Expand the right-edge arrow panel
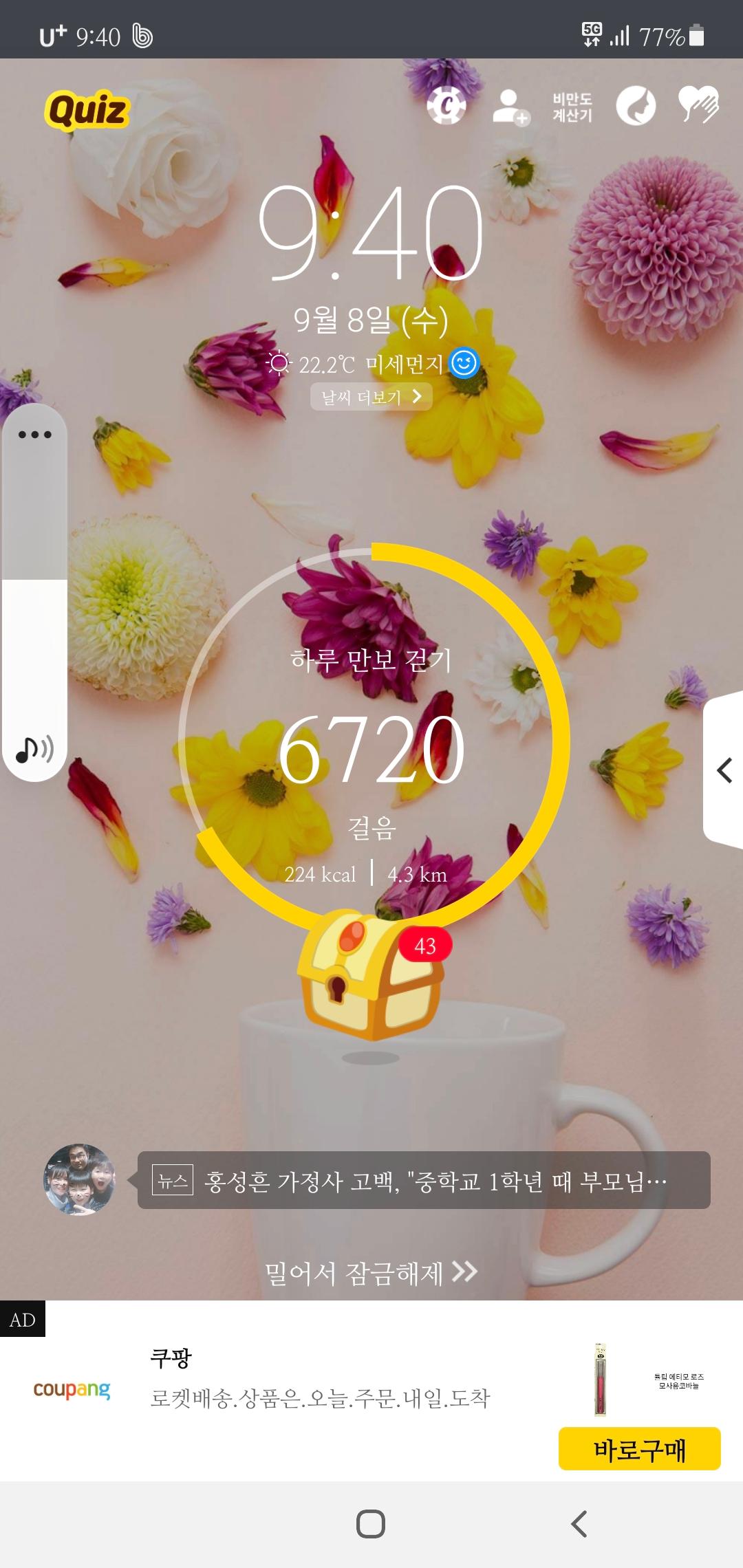Screen dimensions: 743x1568 pyautogui.click(x=724, y=770)
